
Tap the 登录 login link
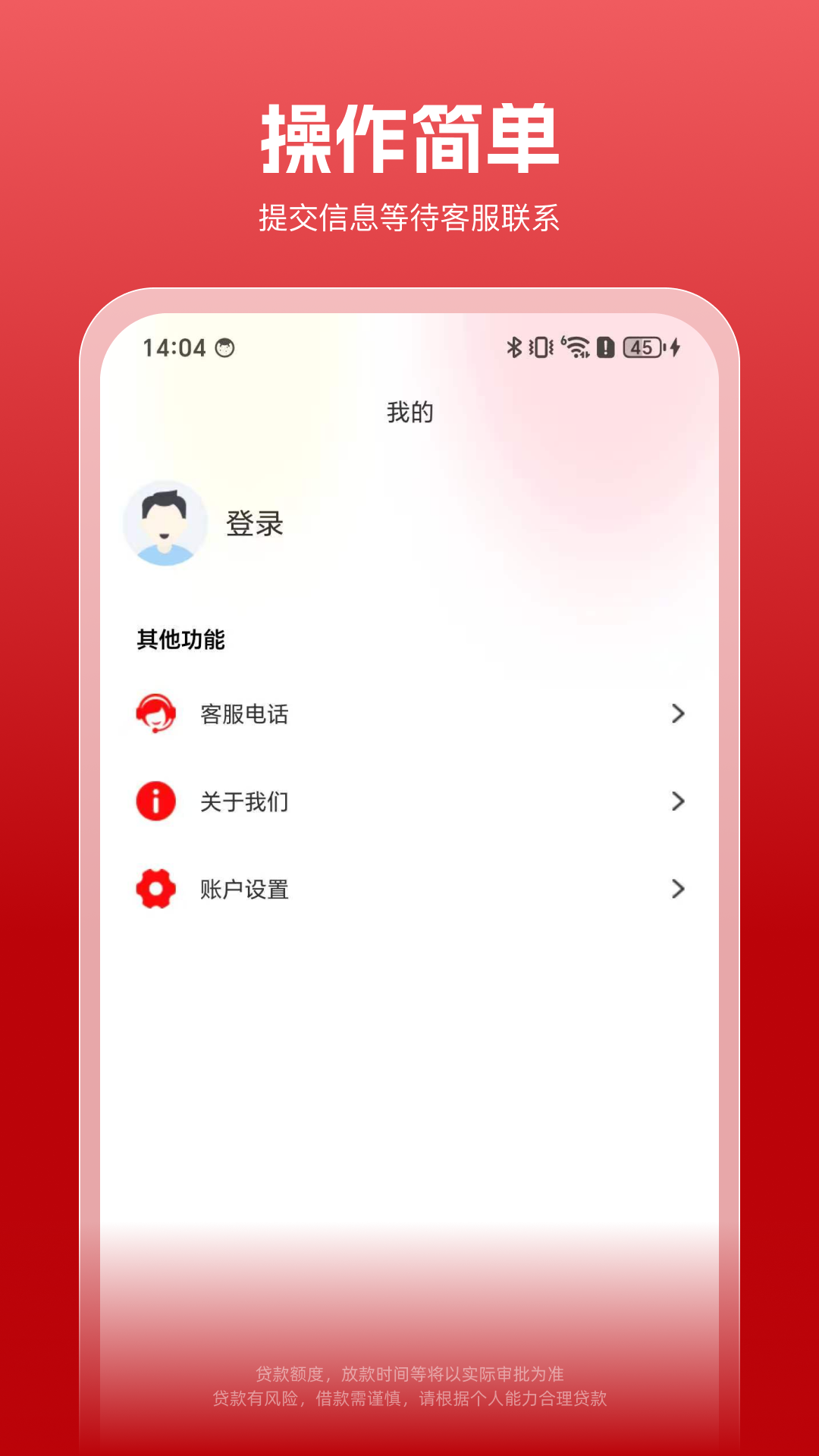pyautogui.click(x=256, y=523)
